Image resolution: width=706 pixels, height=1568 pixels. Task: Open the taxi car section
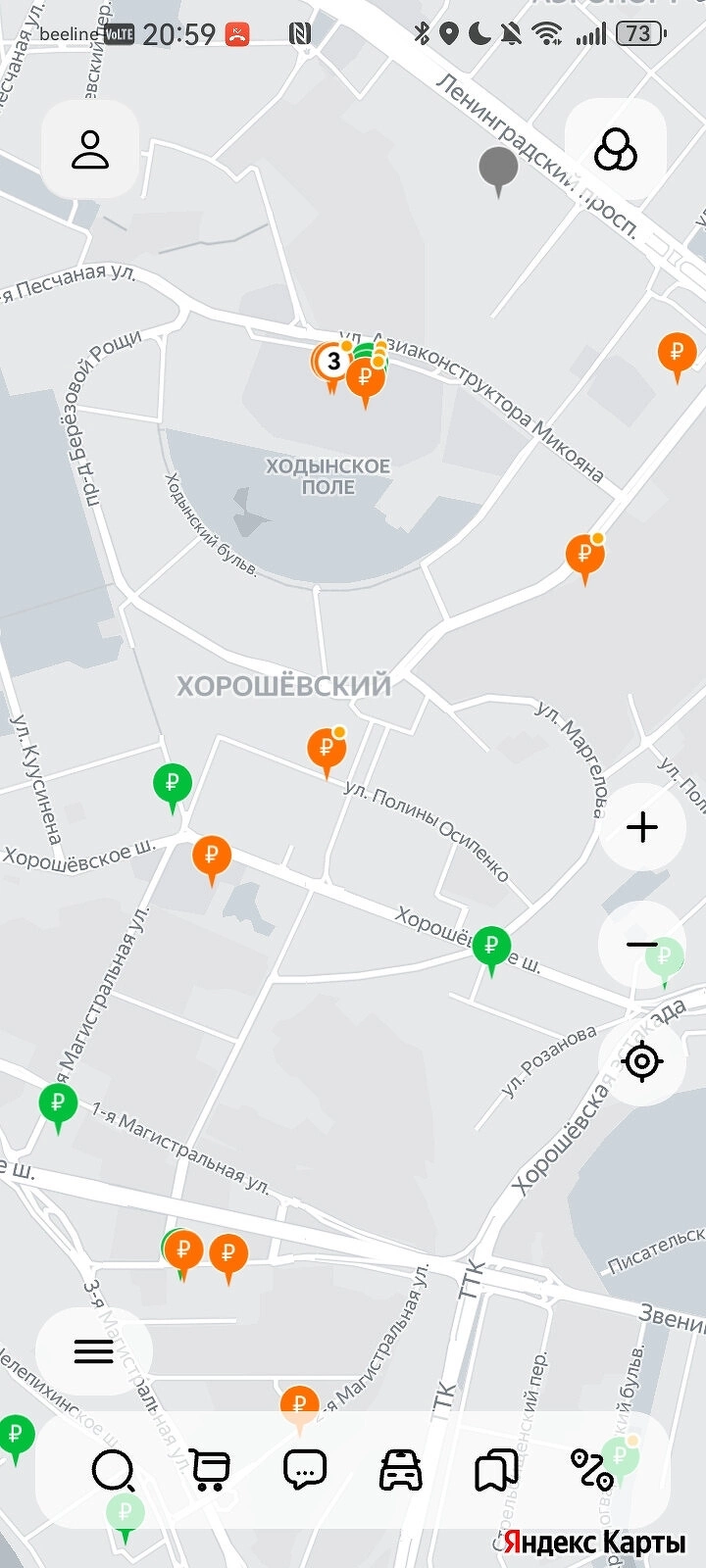click(x=401, y=1471)
